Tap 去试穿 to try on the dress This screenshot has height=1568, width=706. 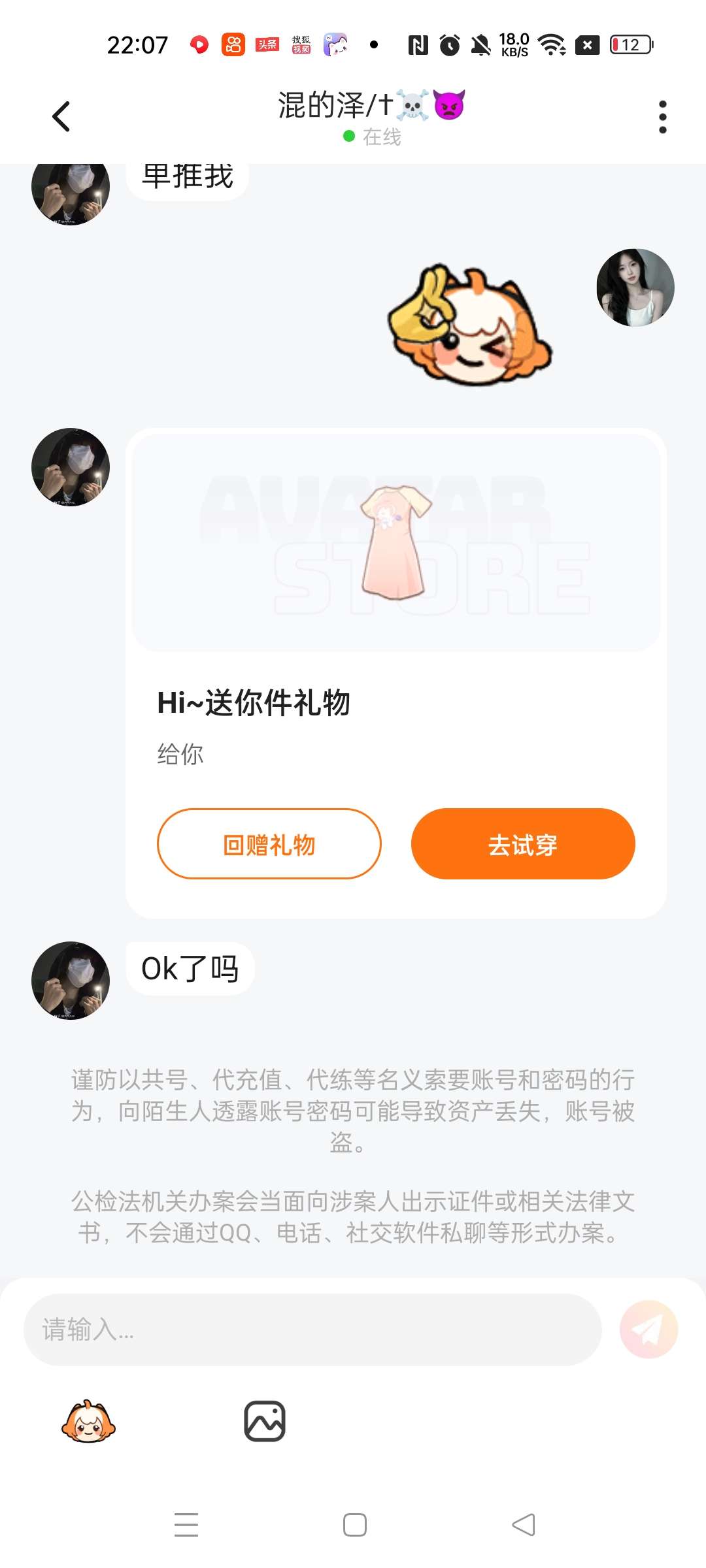pos(522,844)
